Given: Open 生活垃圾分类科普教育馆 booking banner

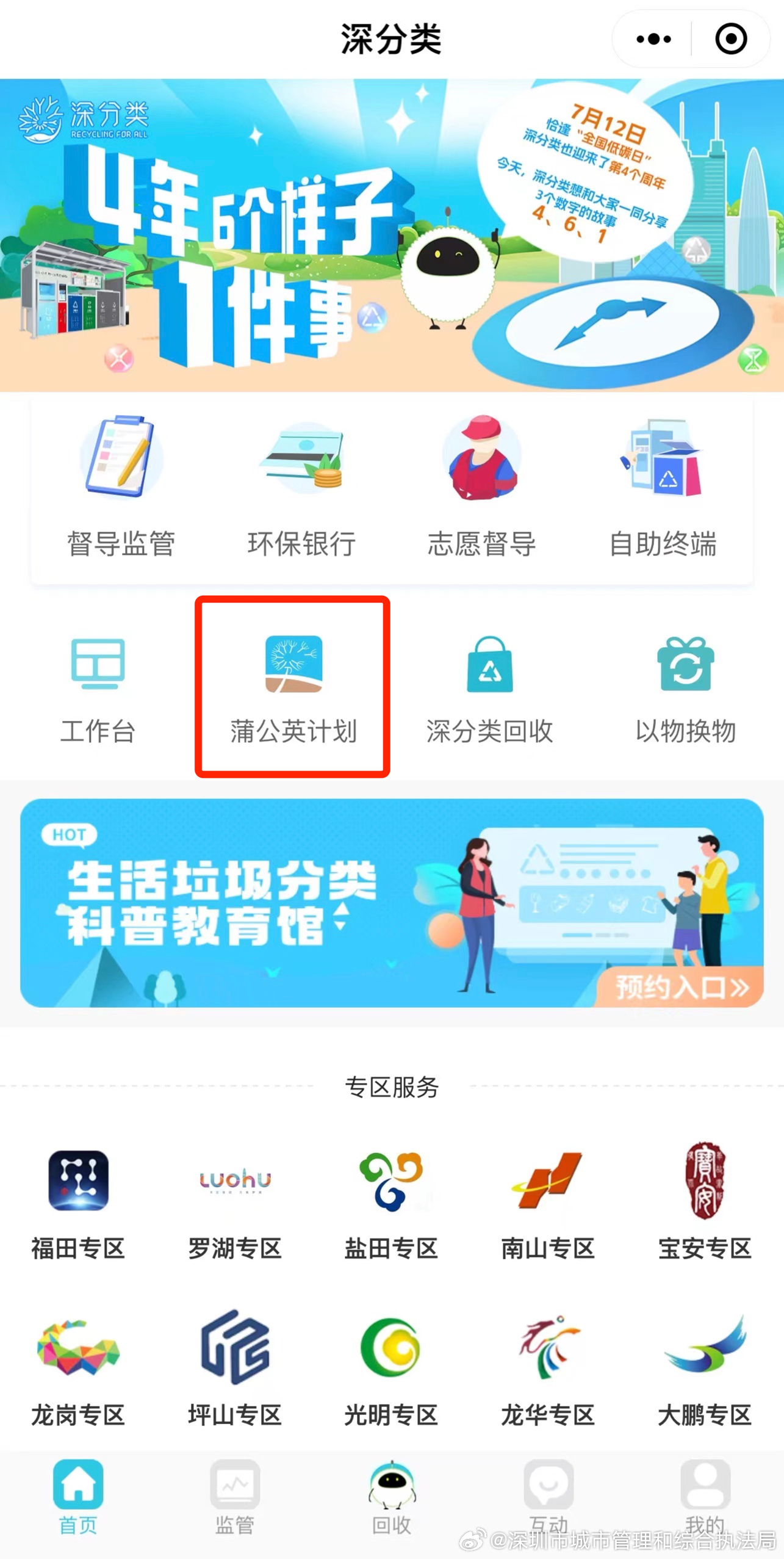Looking at the screenshot, I should tap(392, 902).
